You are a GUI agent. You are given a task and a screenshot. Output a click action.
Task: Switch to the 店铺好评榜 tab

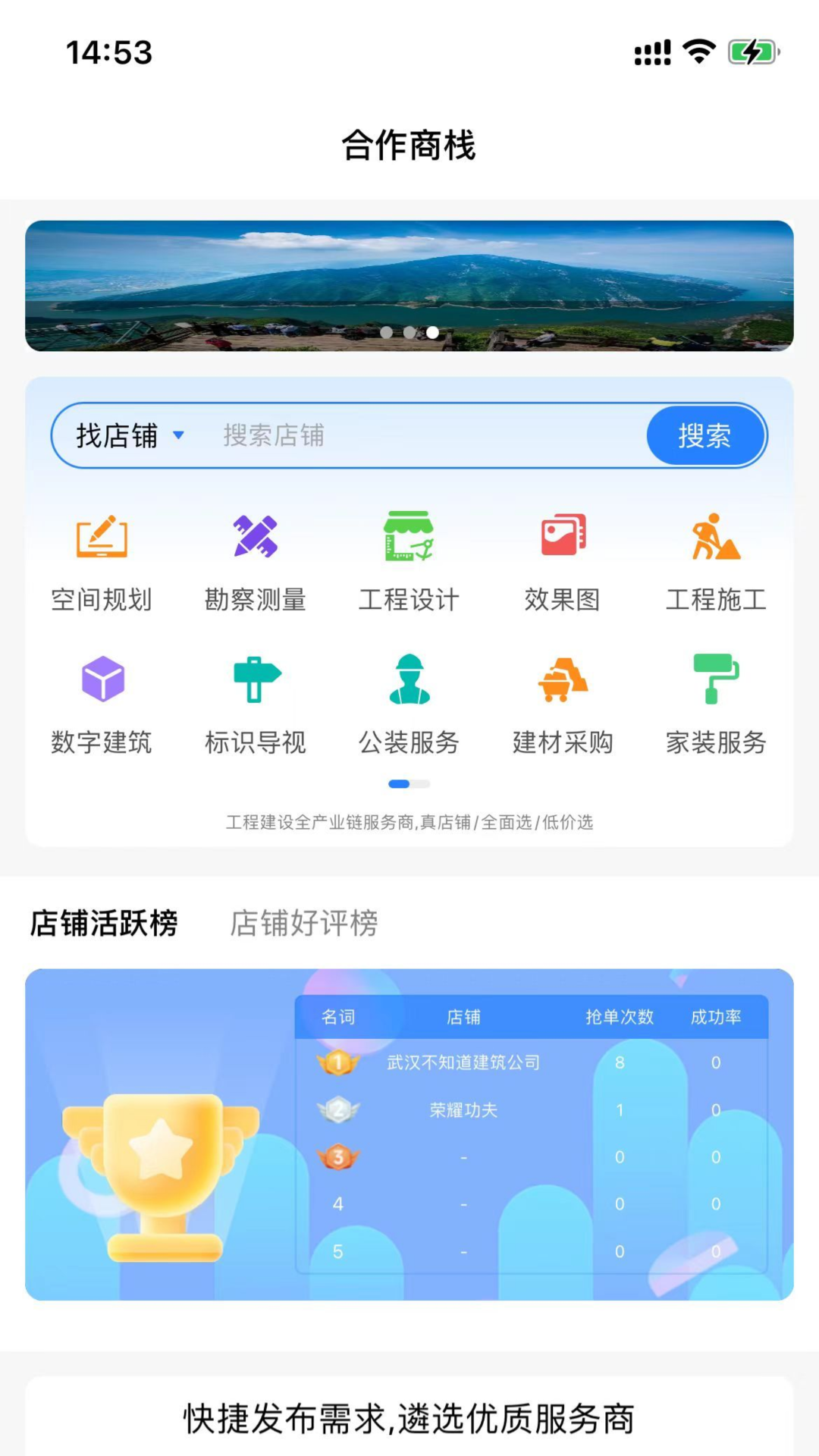tap(306, 924)
